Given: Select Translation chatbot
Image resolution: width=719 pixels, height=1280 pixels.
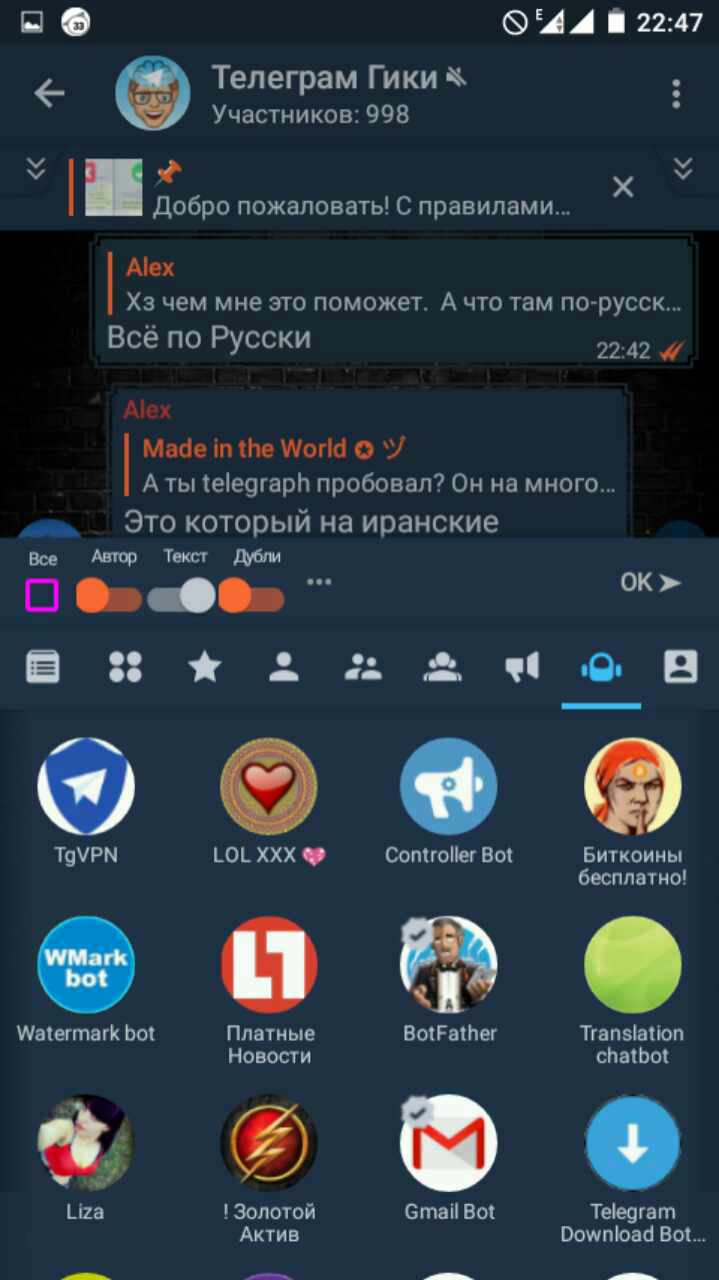Looking at the screenshot, I should 632,964.
